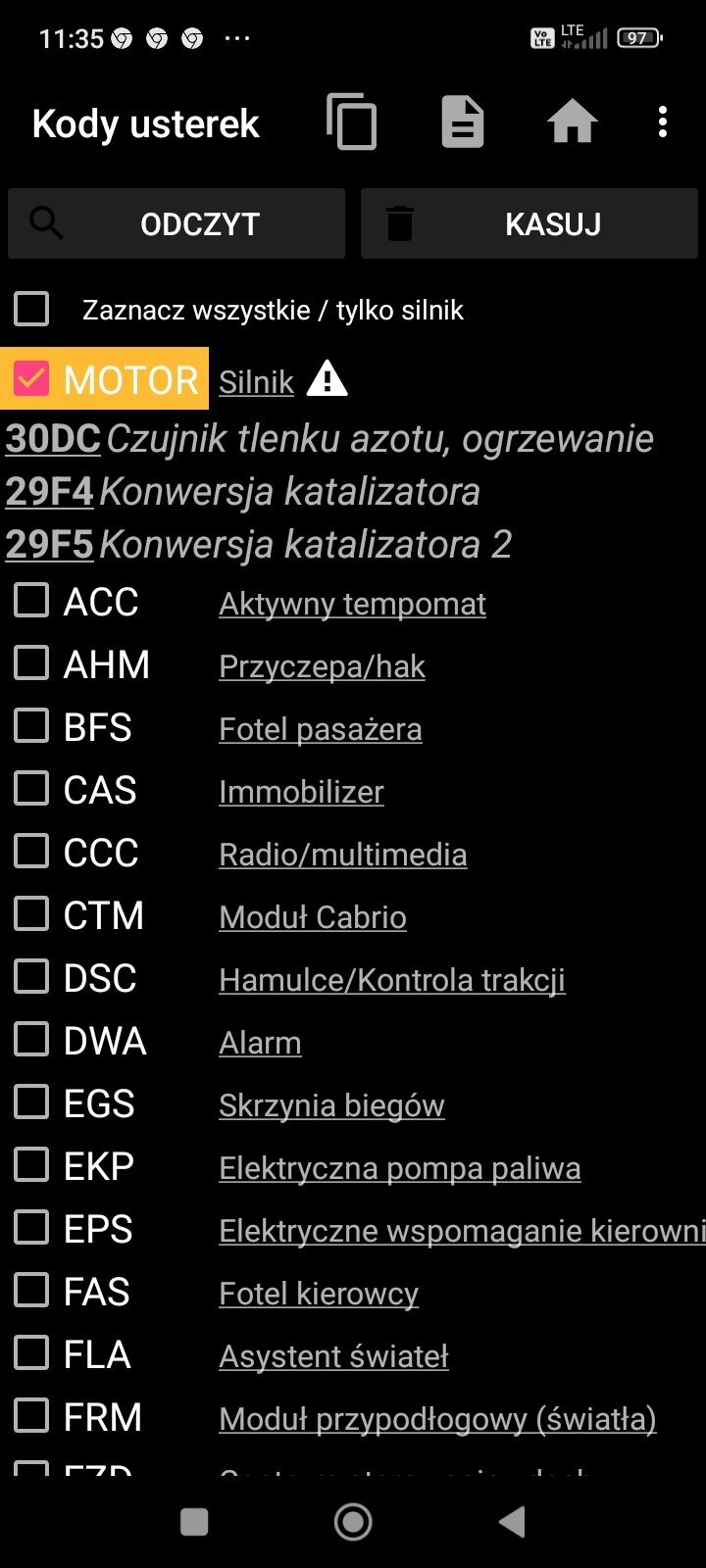Open the Radio/multimedia link

[343, 855]
